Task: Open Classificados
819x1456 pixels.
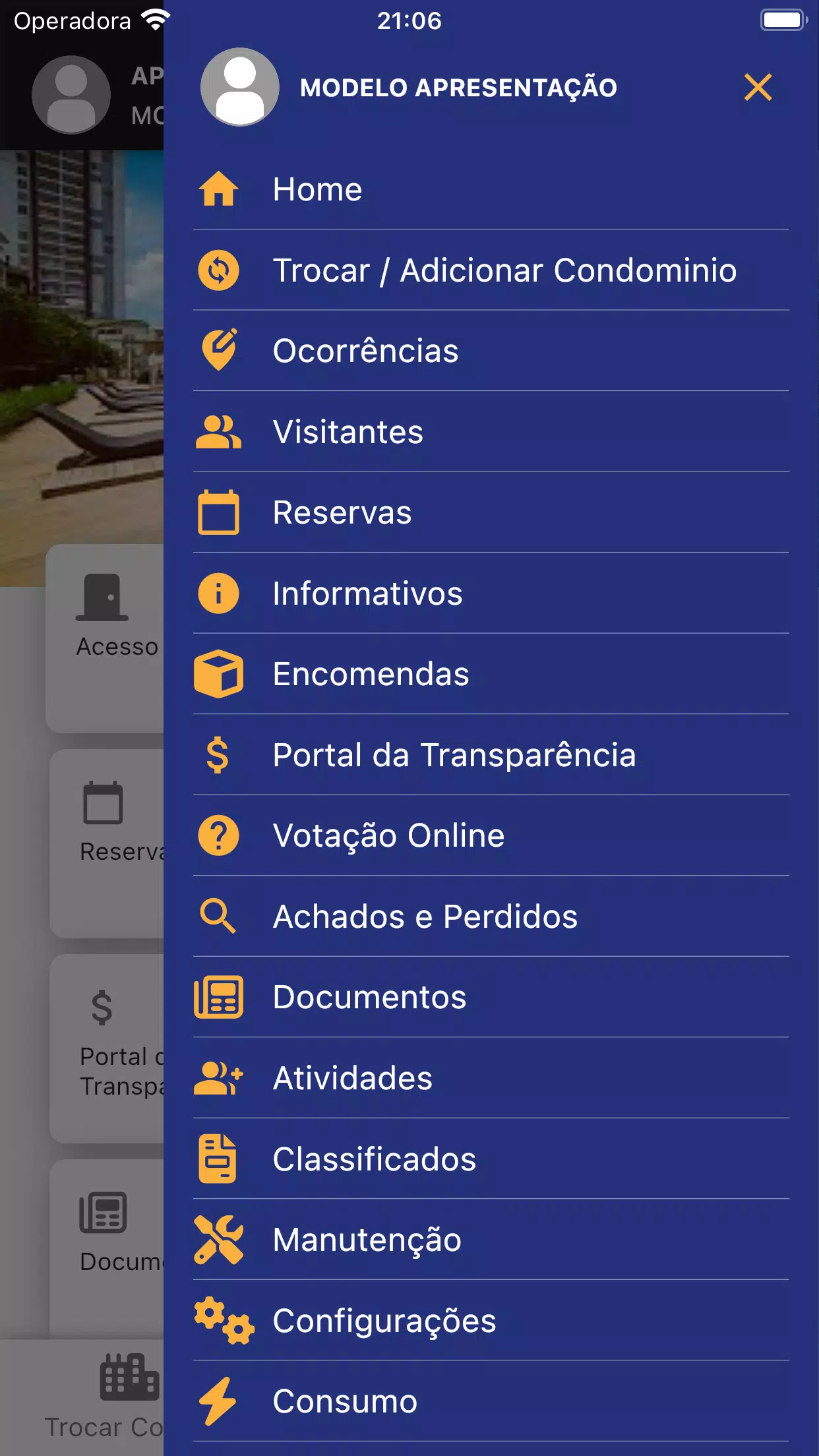Action: (491, 1159)
